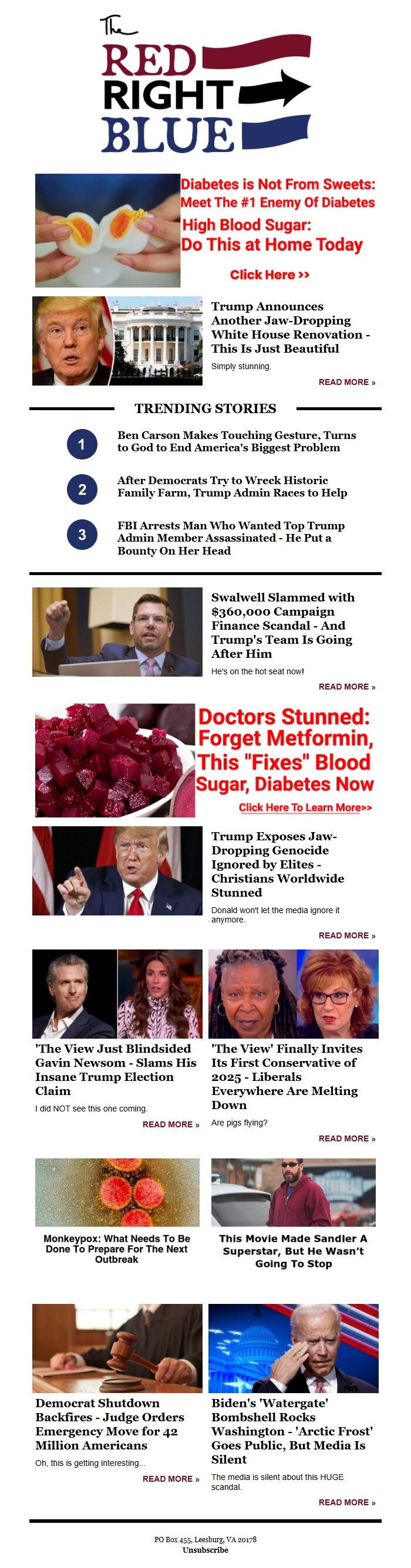Read more on Trump exposing genocide story
The width and height of the screenshot is (411, 1568).
click(346, 935)
